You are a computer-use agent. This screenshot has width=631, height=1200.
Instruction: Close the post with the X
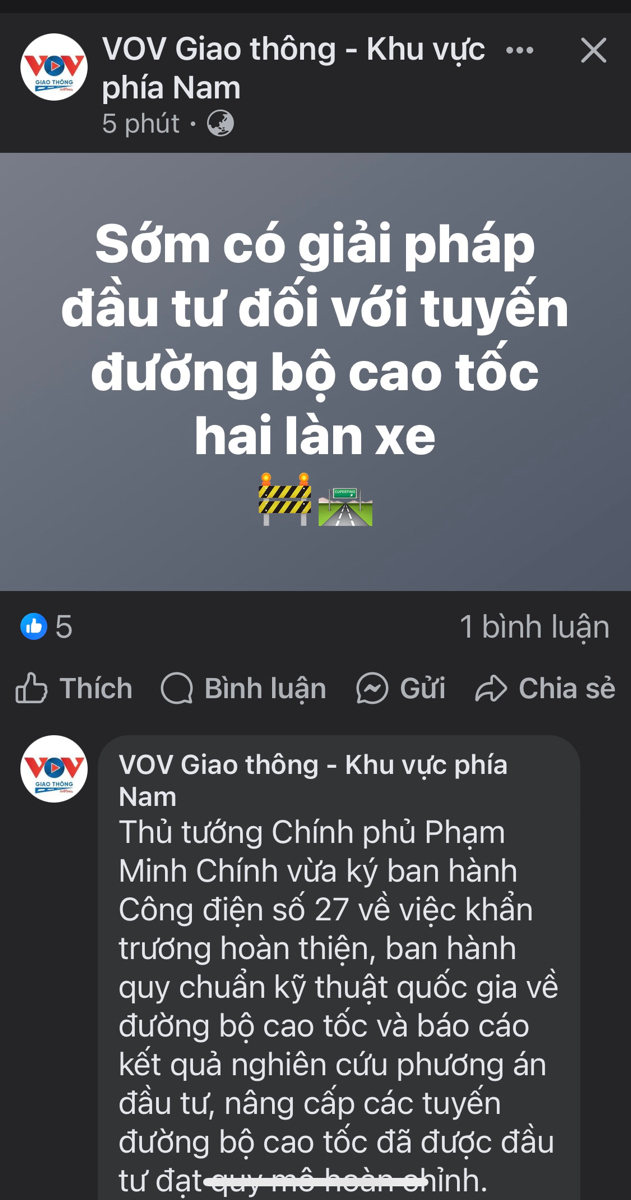point(593,50)
